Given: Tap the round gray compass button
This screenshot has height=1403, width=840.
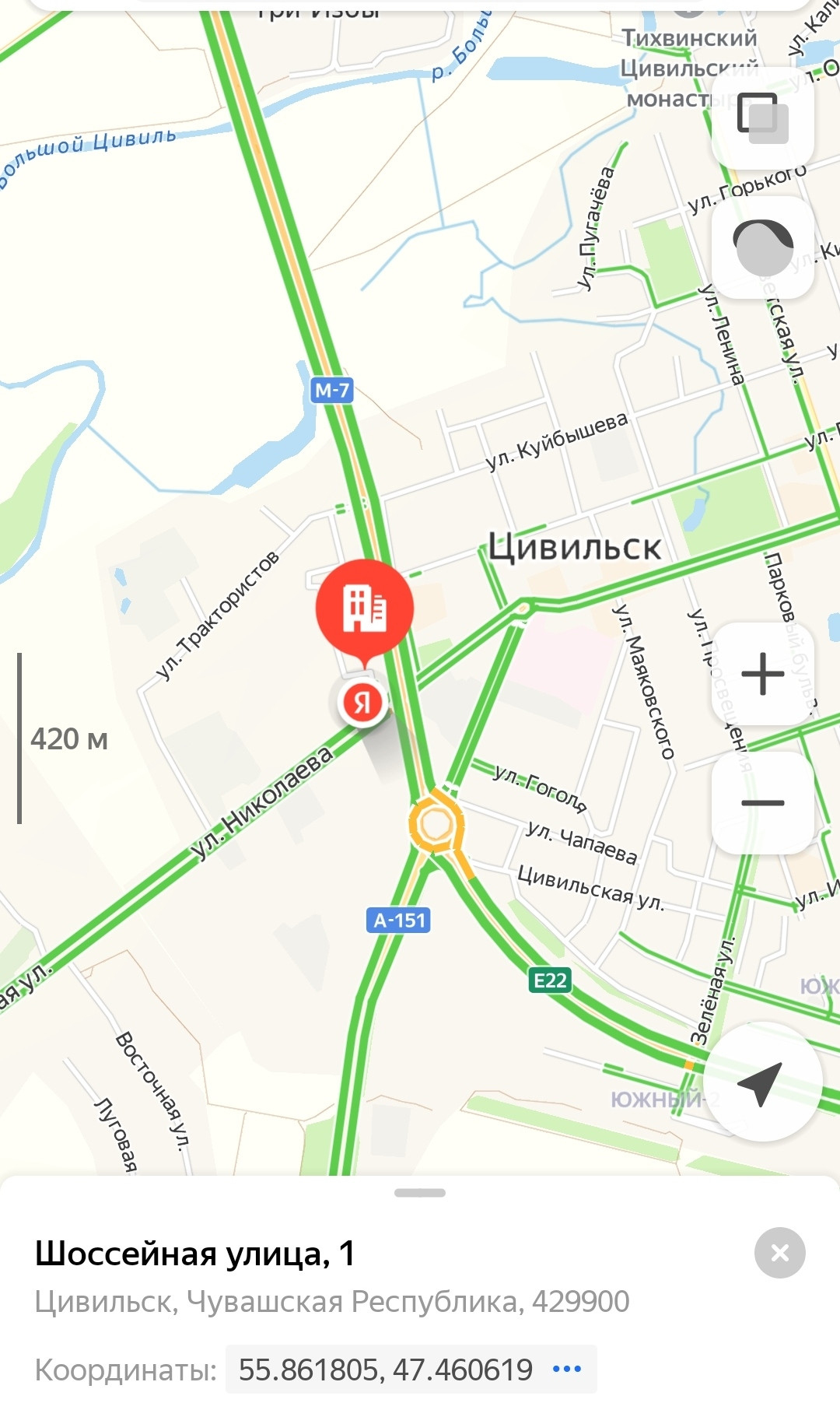Looking at the screenshot, I should click(x=762, y=247).
